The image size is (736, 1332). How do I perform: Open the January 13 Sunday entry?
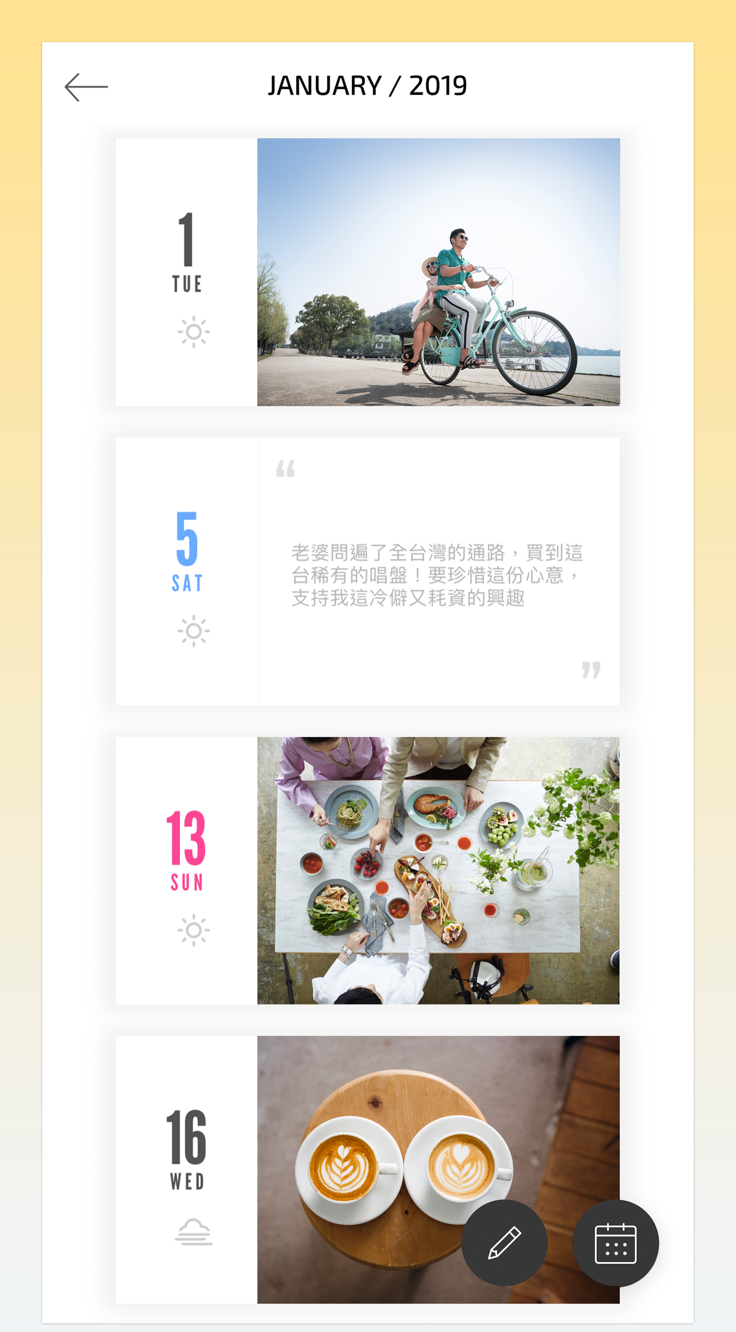(x=367, y=870)
